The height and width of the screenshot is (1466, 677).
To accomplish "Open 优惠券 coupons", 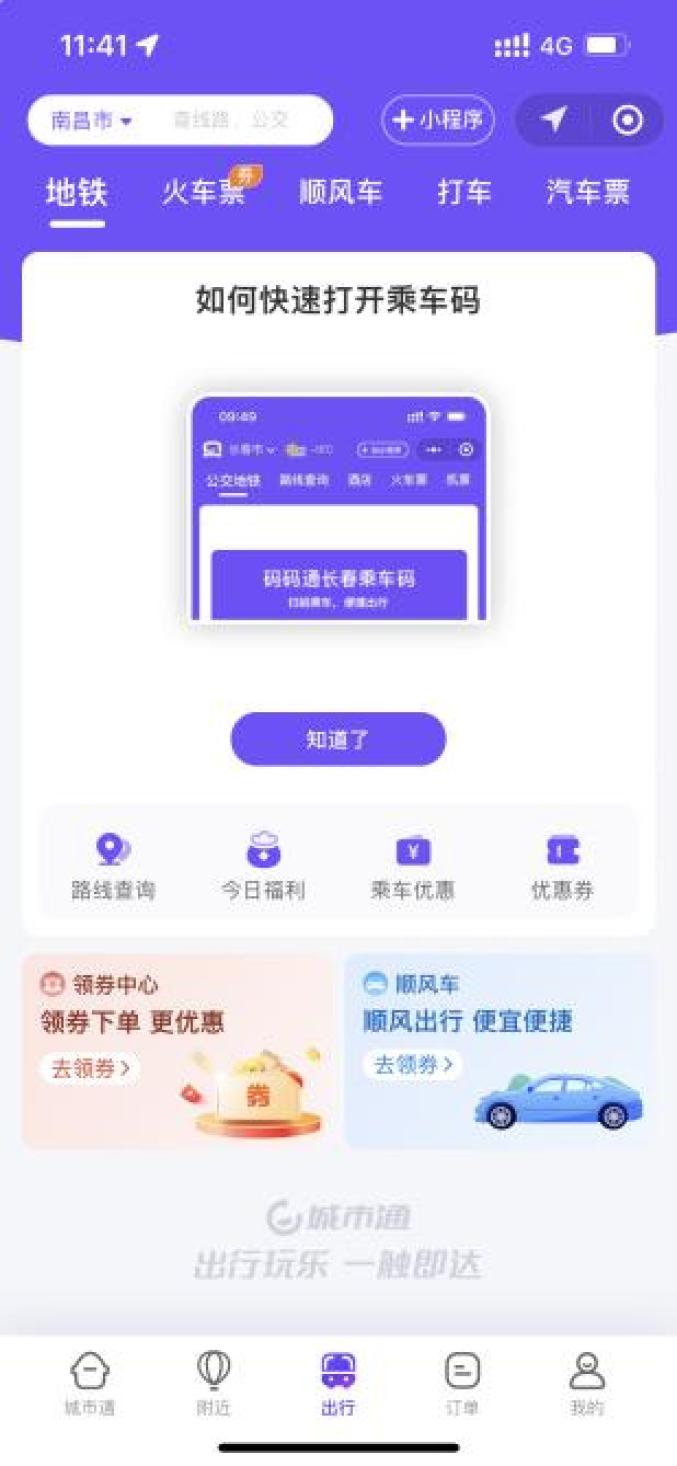I will [562, 866].
